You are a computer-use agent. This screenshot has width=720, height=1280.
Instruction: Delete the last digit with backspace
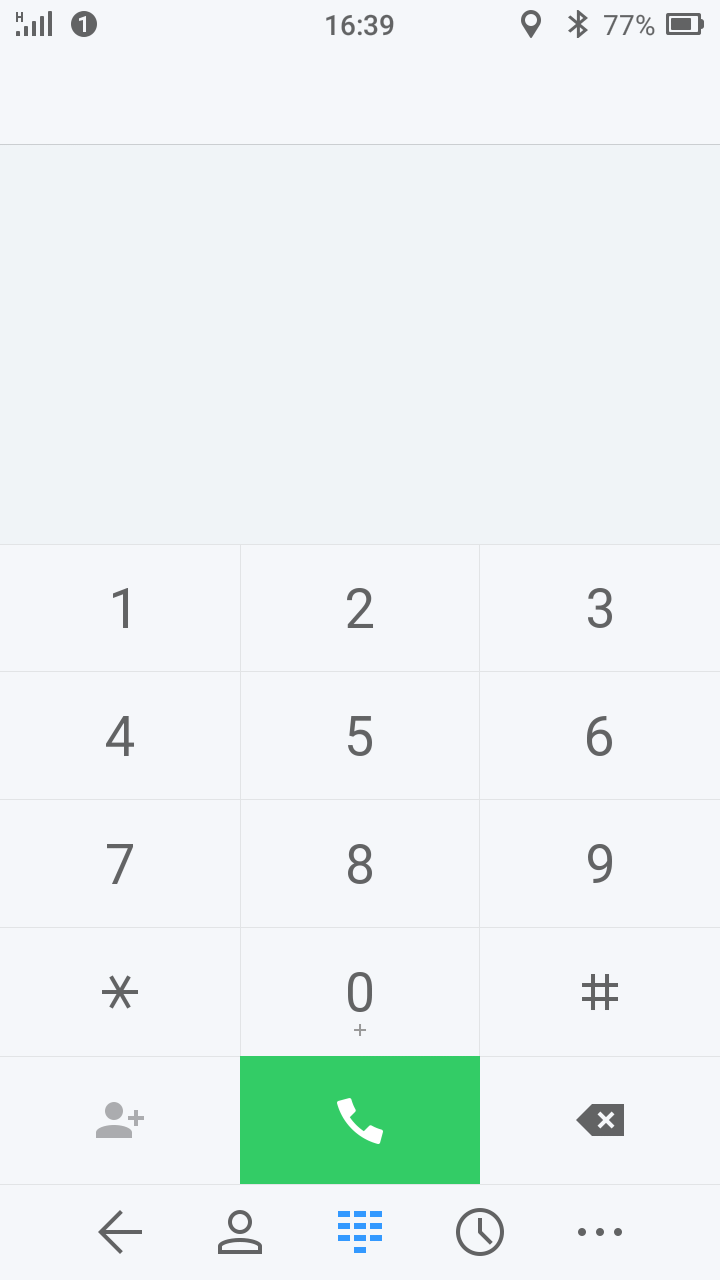tap(600, 1120)
